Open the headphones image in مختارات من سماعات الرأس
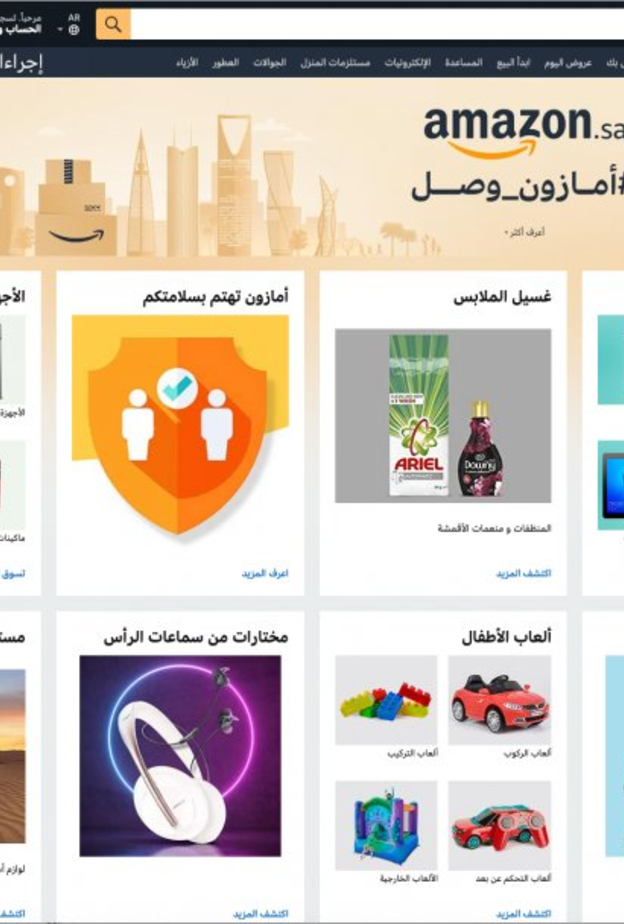This screenshot has height=924, width=624. point(180,756)
